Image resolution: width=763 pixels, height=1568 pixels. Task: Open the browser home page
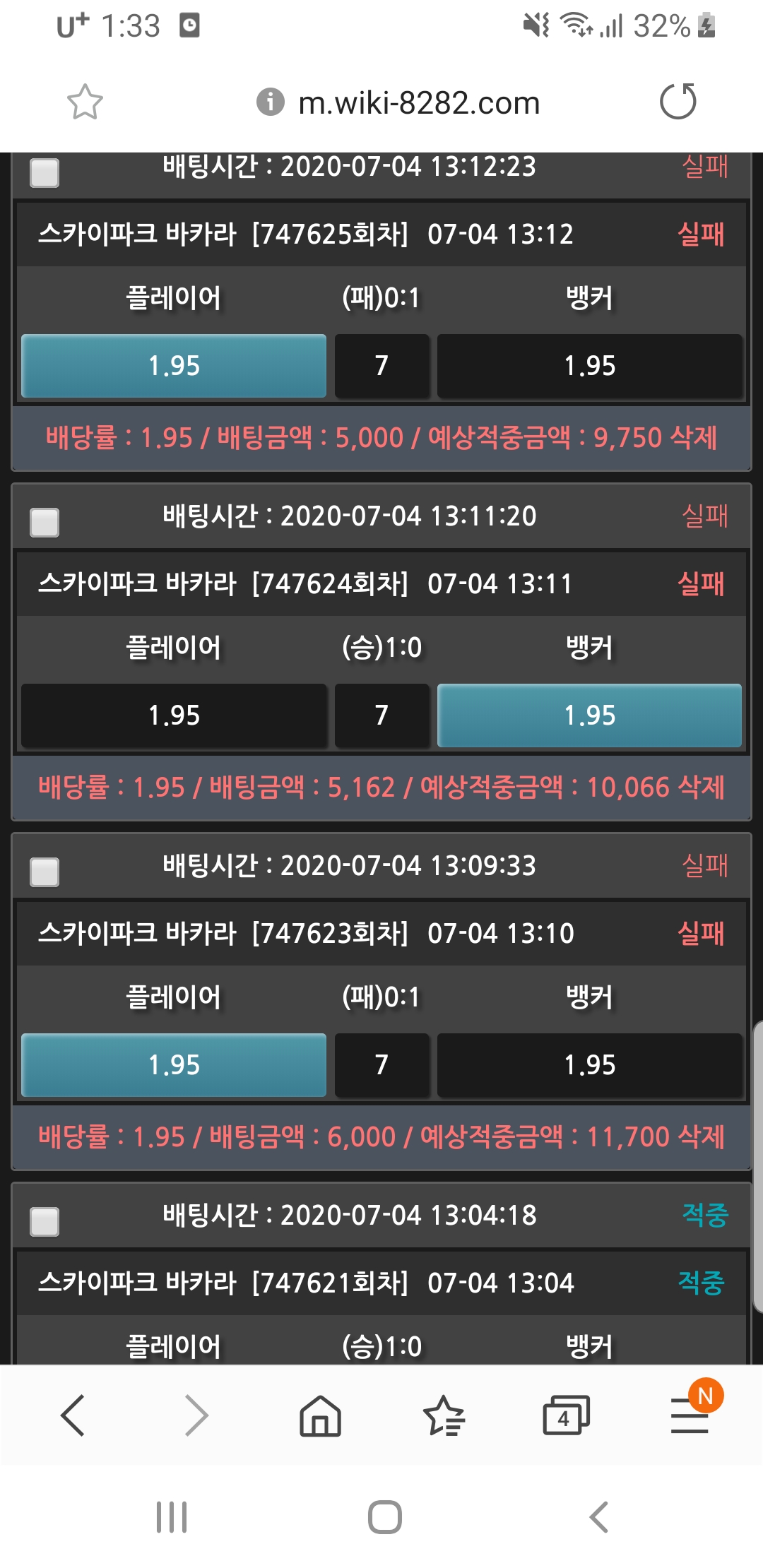(320, 1415)
